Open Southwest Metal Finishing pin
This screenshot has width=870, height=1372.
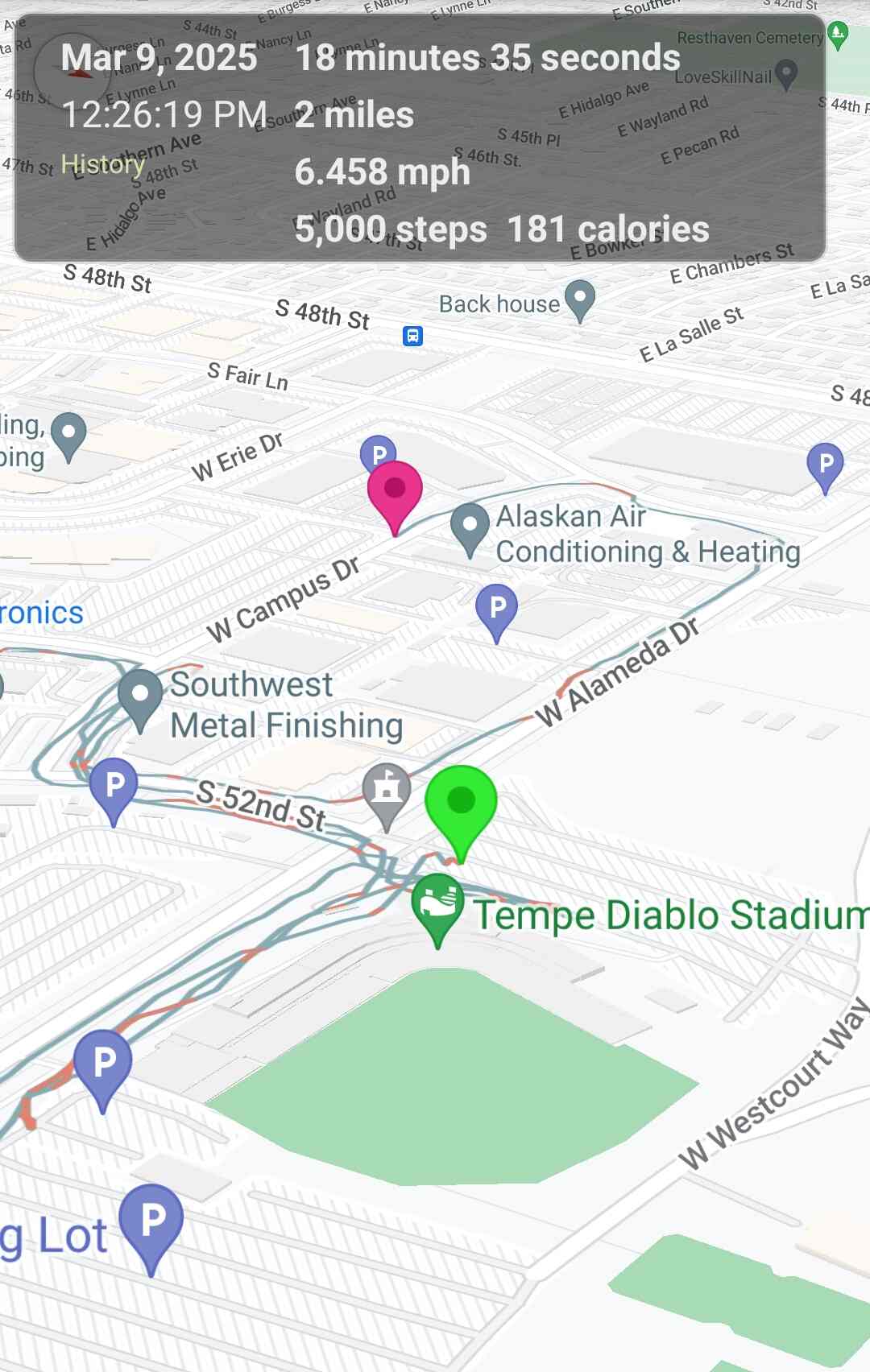click(141, 696)
